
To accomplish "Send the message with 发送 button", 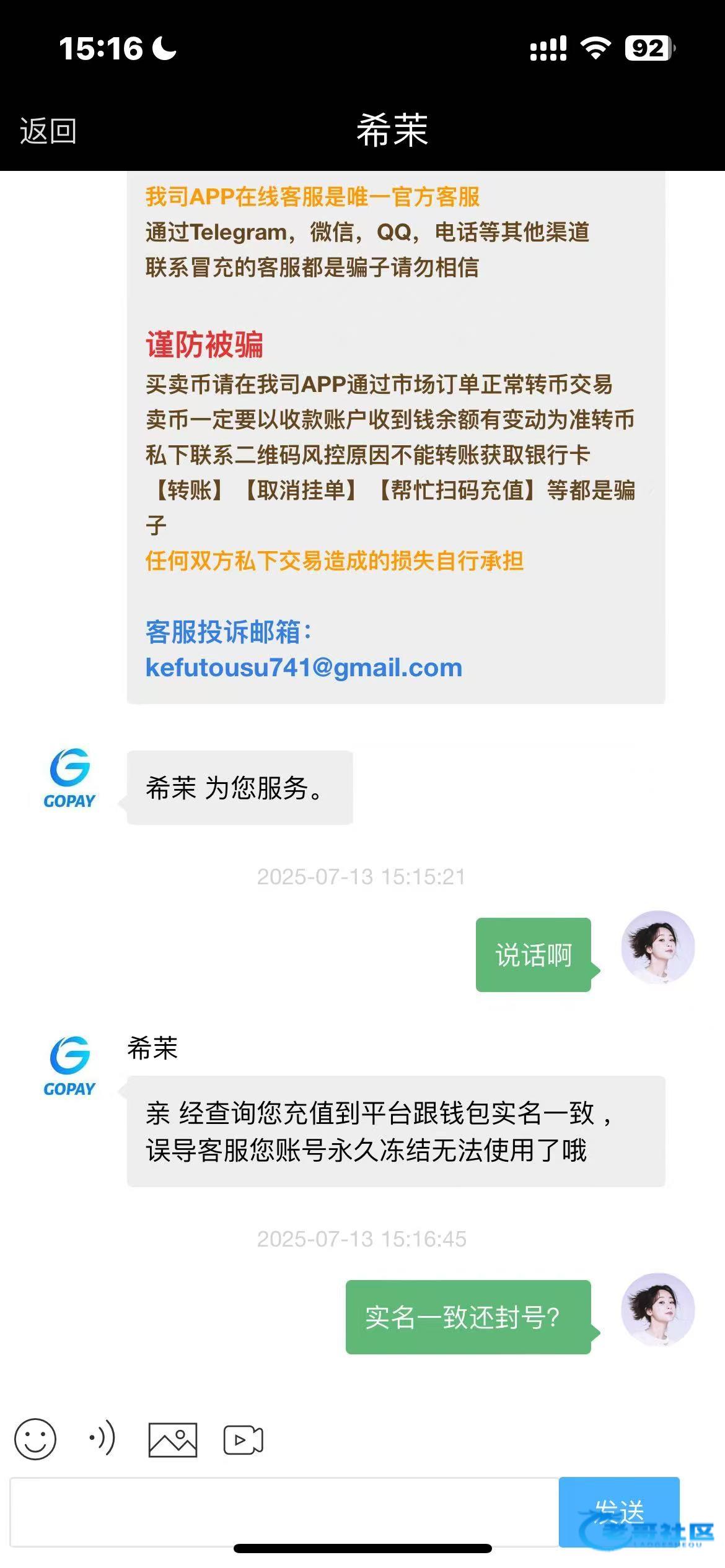I will pyautogui.click(x=618, y=1512).
